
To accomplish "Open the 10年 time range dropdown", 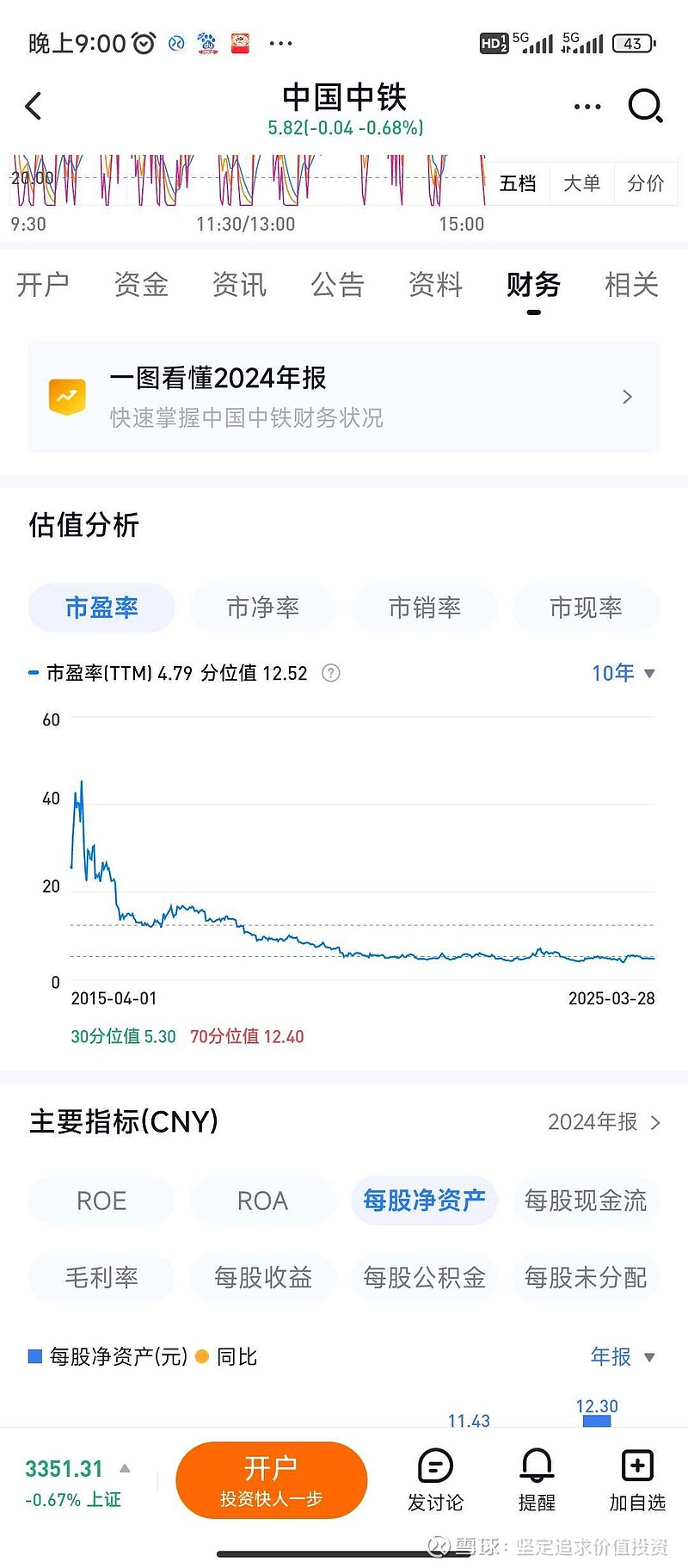I will (621, 673).
